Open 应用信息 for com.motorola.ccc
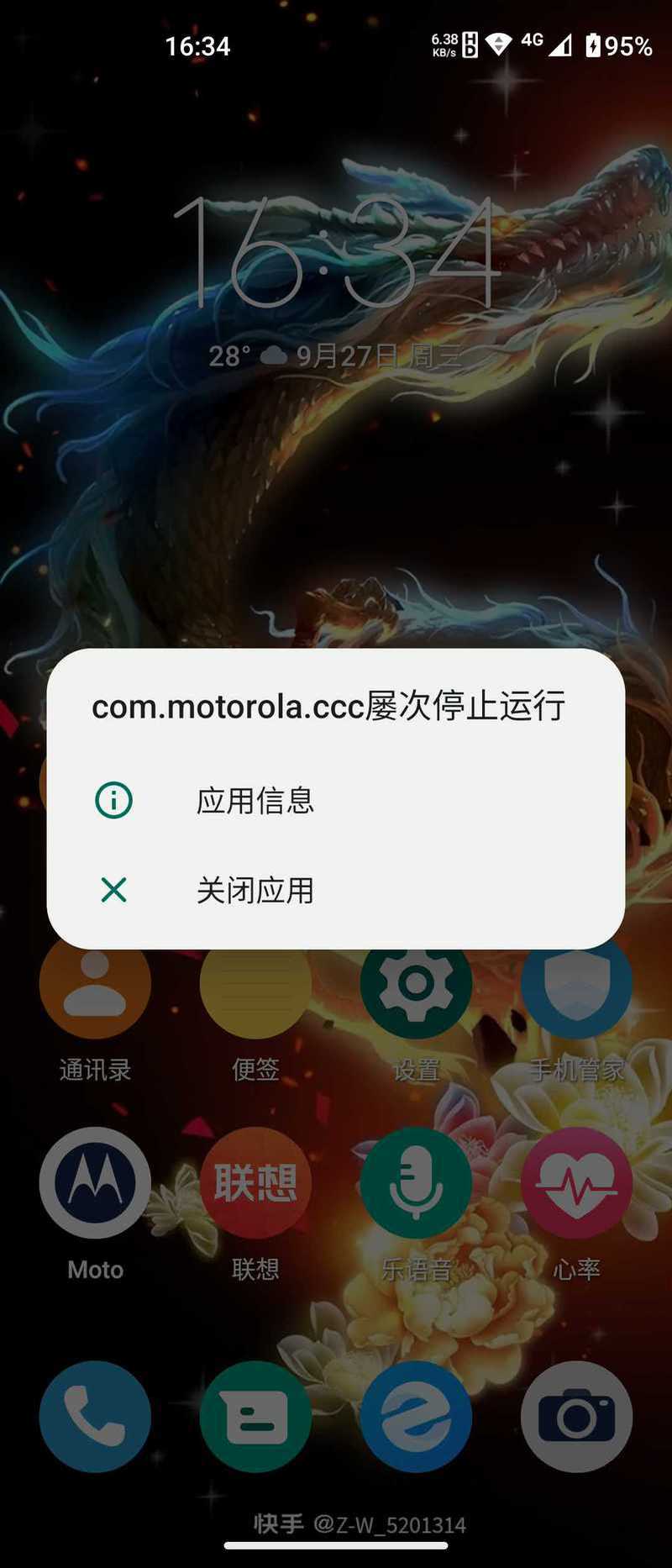Screen dimensions: 672x1568 point(255,801)
